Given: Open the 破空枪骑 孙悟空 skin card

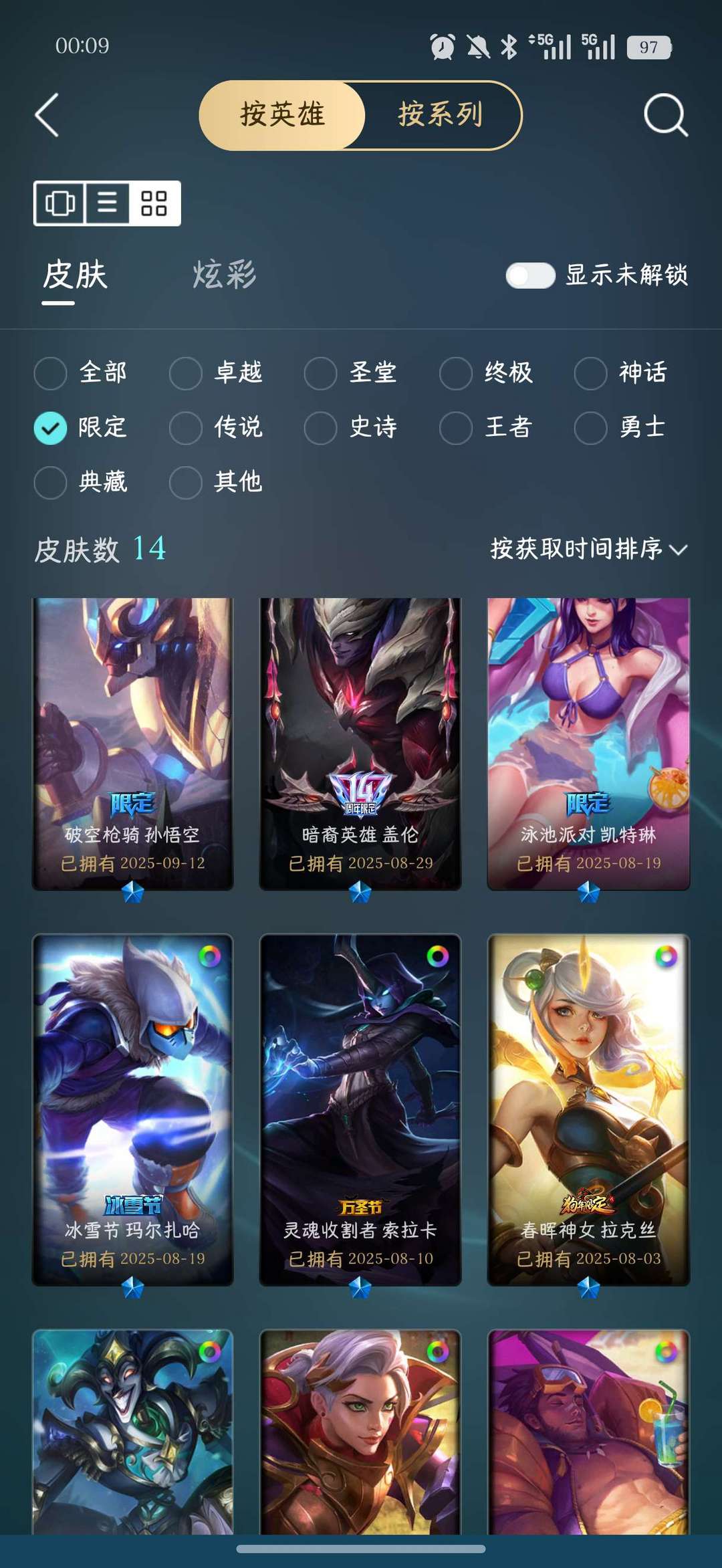Looking at the screenshot, I should 133,744.
